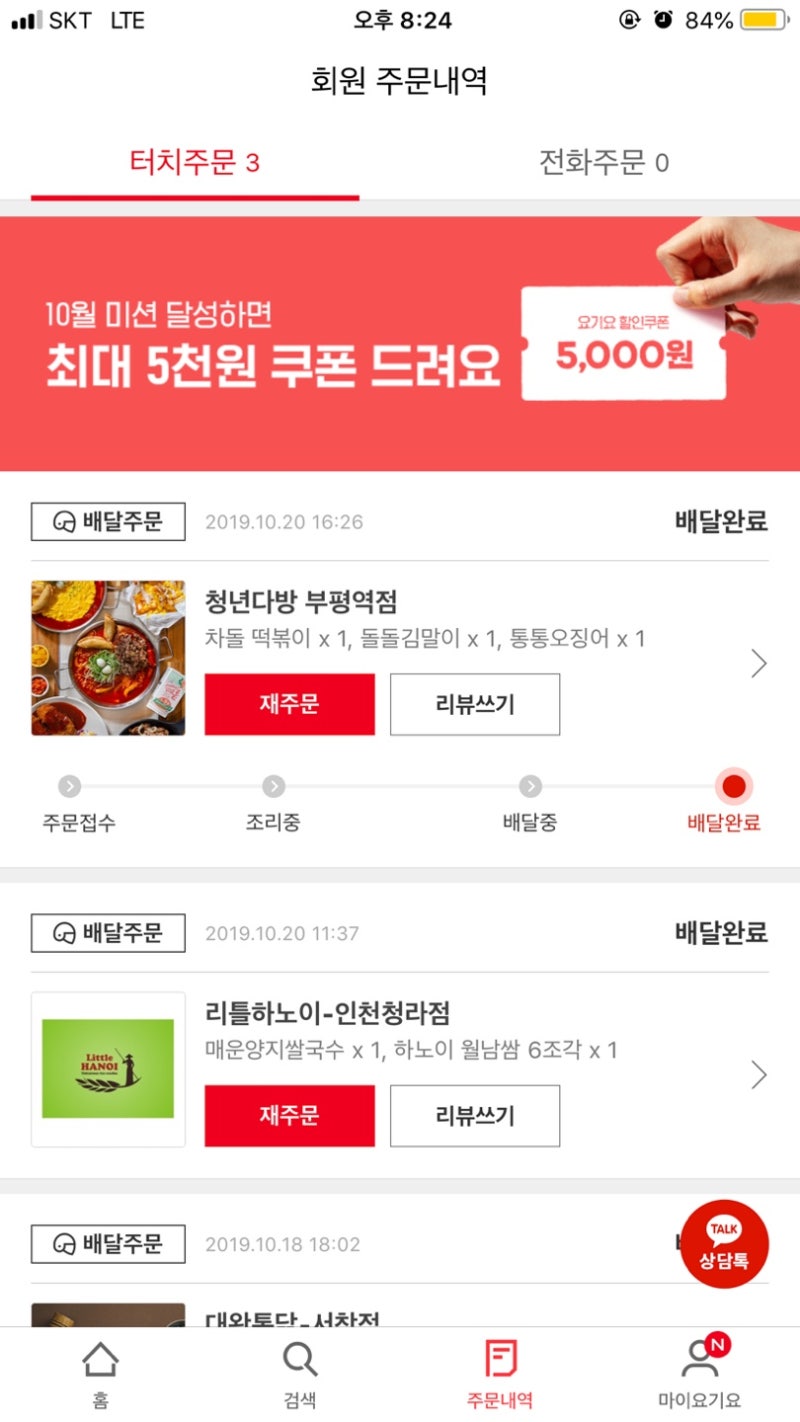Select the 주문내역 tab
This screenshot has width=800, height=1422.
coord(499,1375)
